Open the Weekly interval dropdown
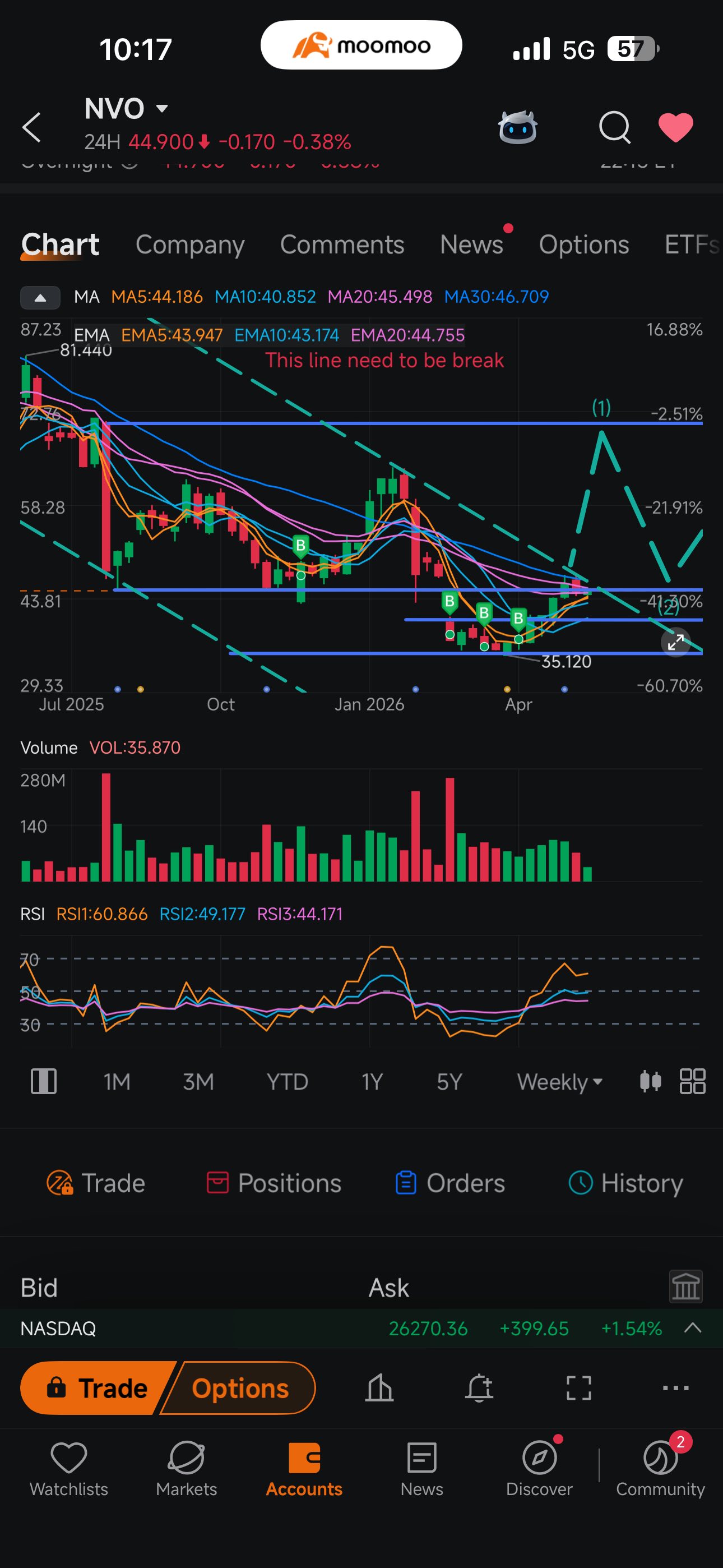723x1568 pixels. (x=559, y=1082)
